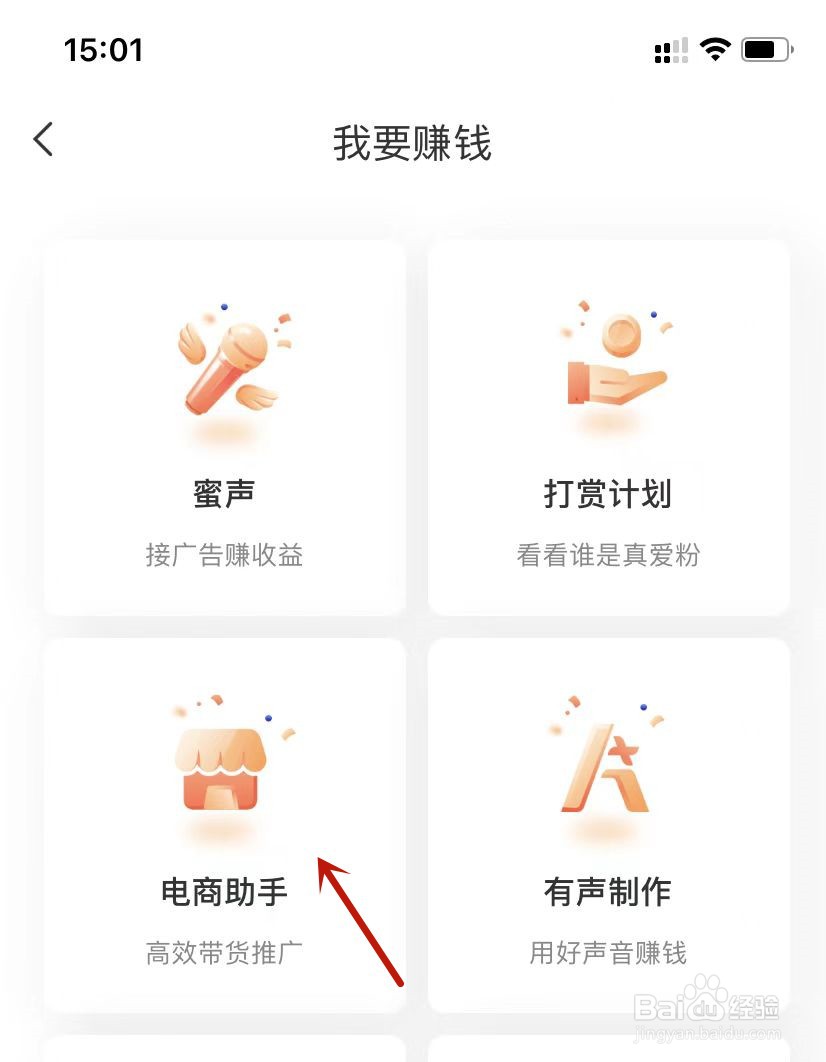The width and height of the screenshot is (826, 1062).
Task: Open the 打赏计划 card
Action: (x=609, y=427)
